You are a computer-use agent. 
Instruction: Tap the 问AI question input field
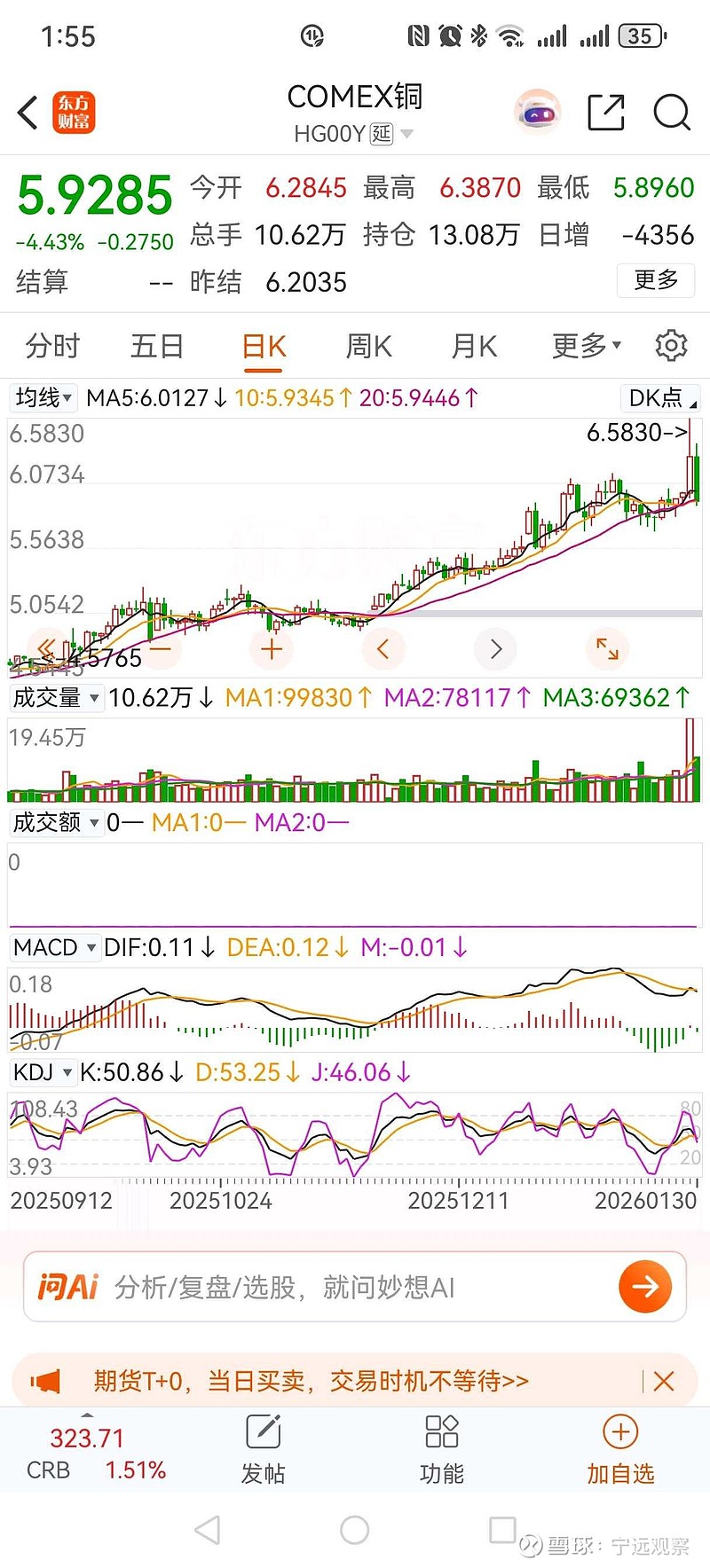click(311, 1287)
